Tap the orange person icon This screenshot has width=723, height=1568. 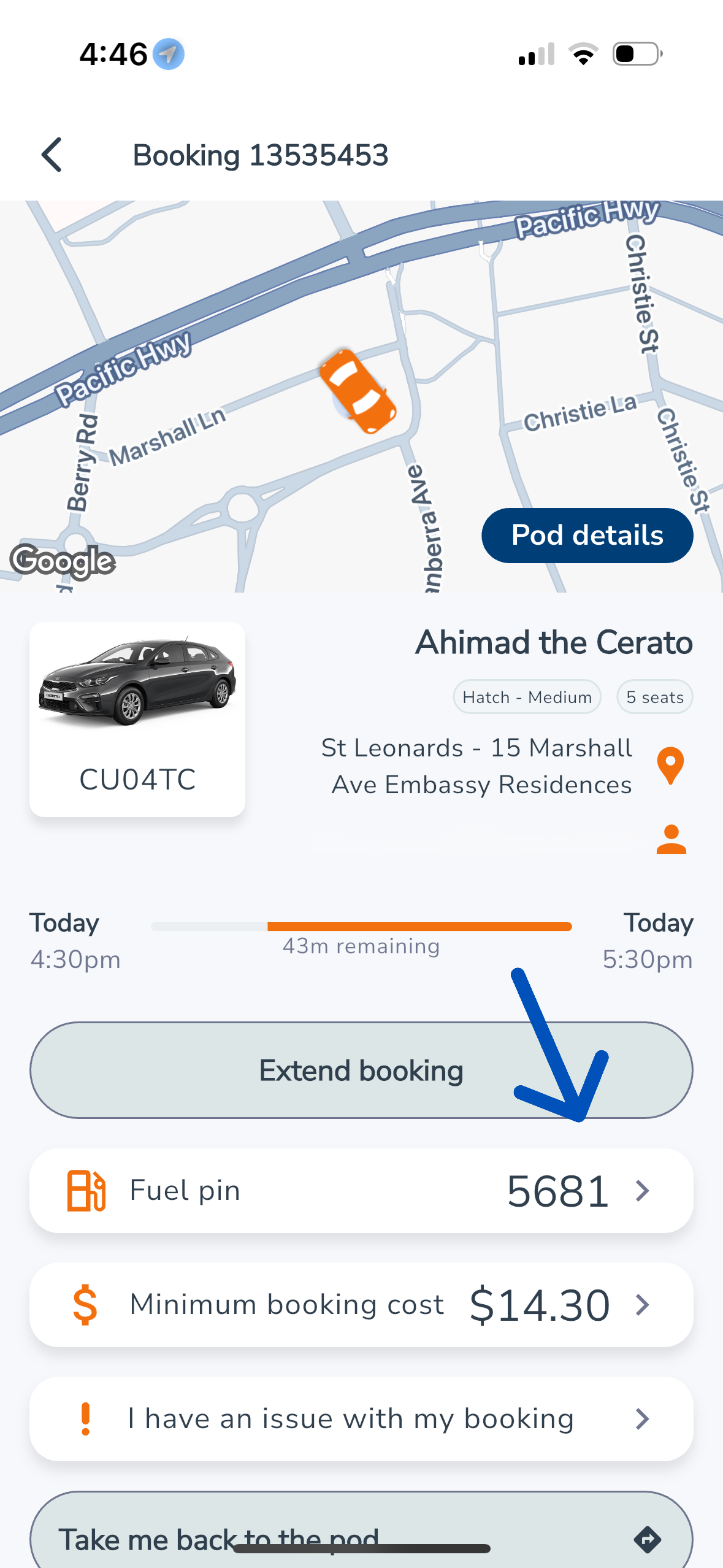[671, 839]
